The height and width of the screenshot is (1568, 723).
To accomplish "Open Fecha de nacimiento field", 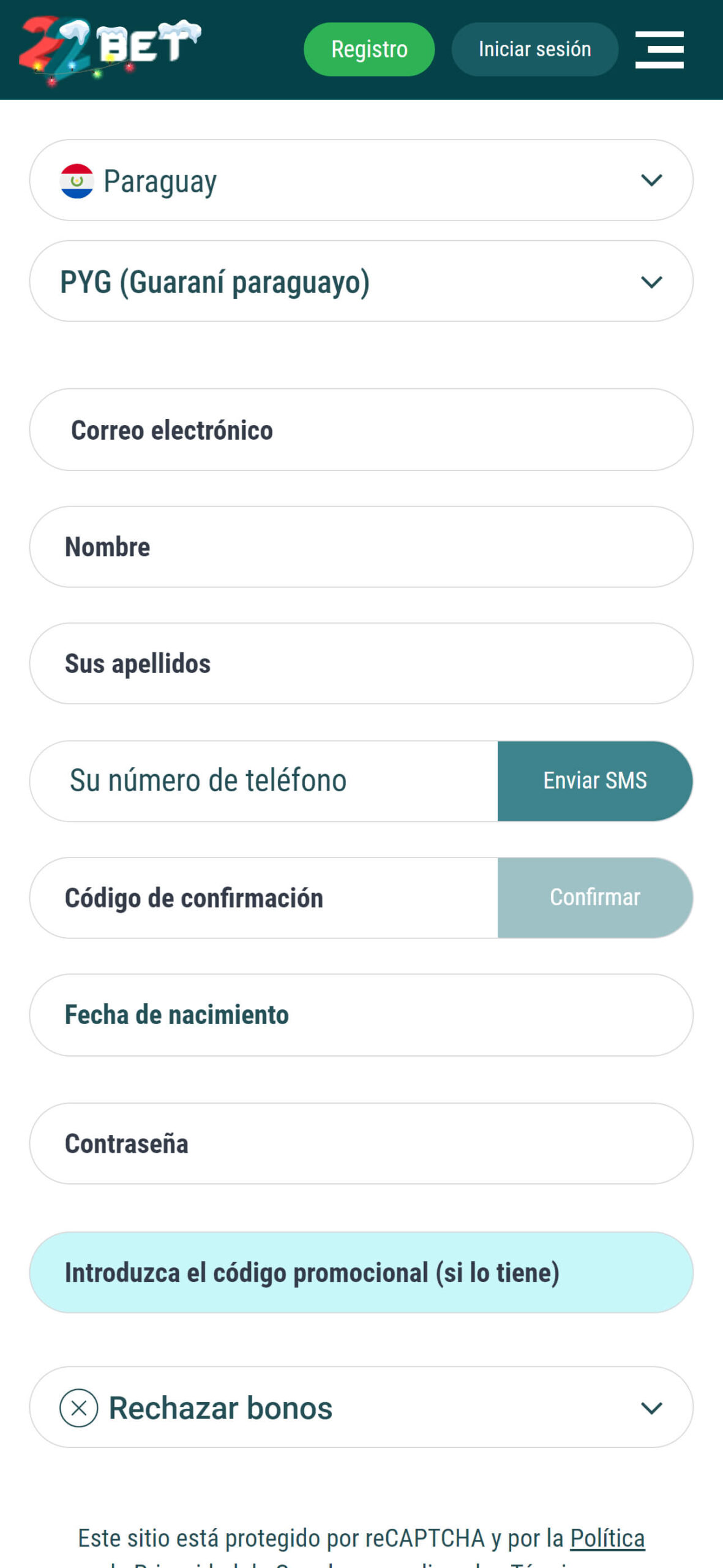I will 361,1015.
